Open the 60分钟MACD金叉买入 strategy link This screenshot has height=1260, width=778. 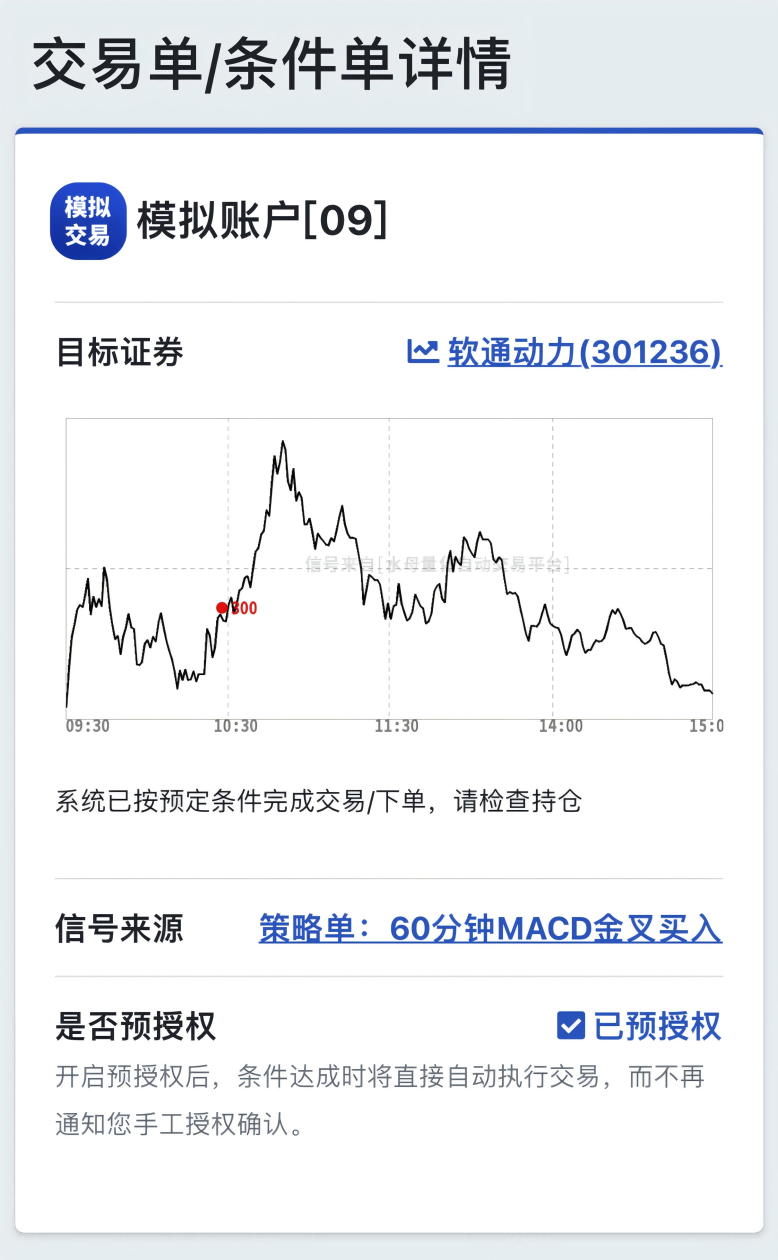click(x=490, y=928)
